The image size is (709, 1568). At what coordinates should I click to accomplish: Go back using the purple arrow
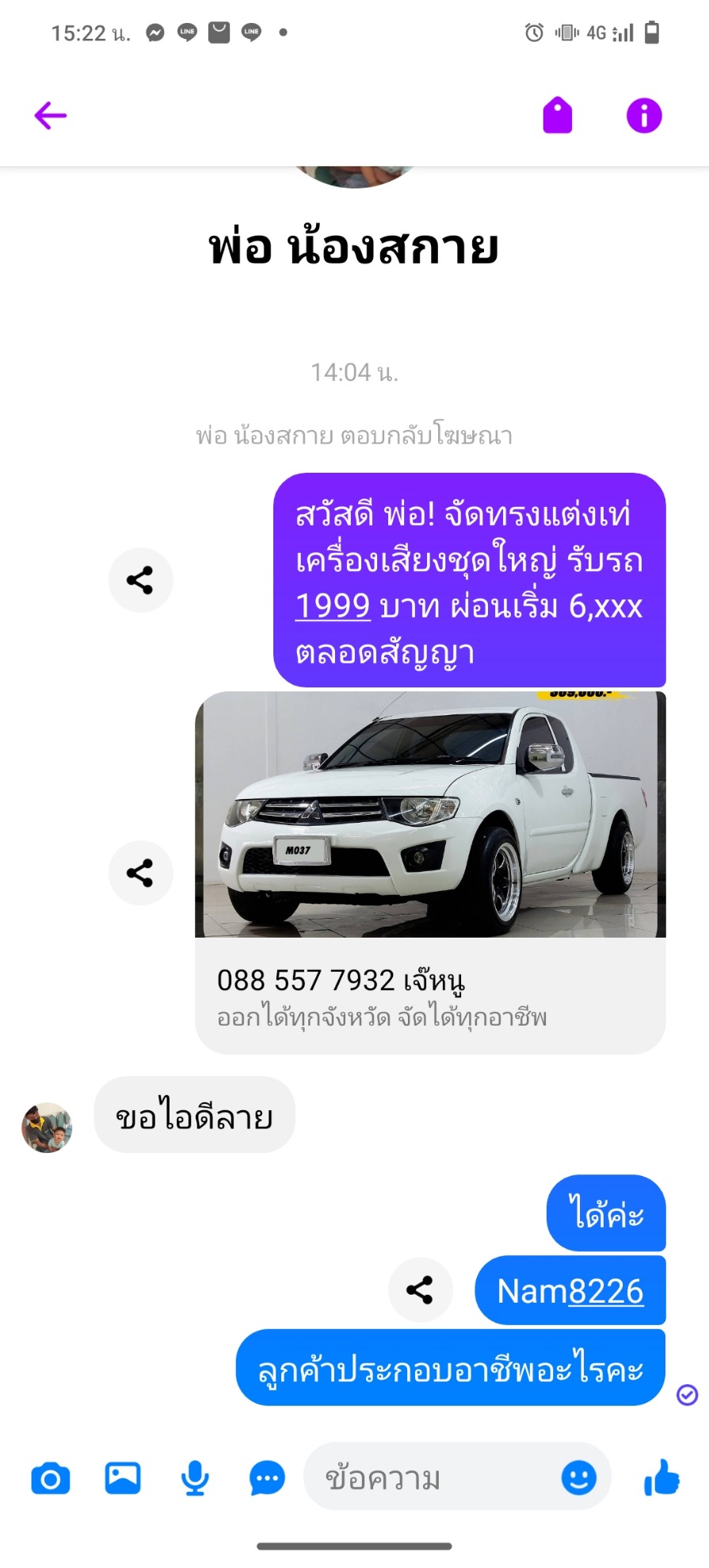pos(51,116)
